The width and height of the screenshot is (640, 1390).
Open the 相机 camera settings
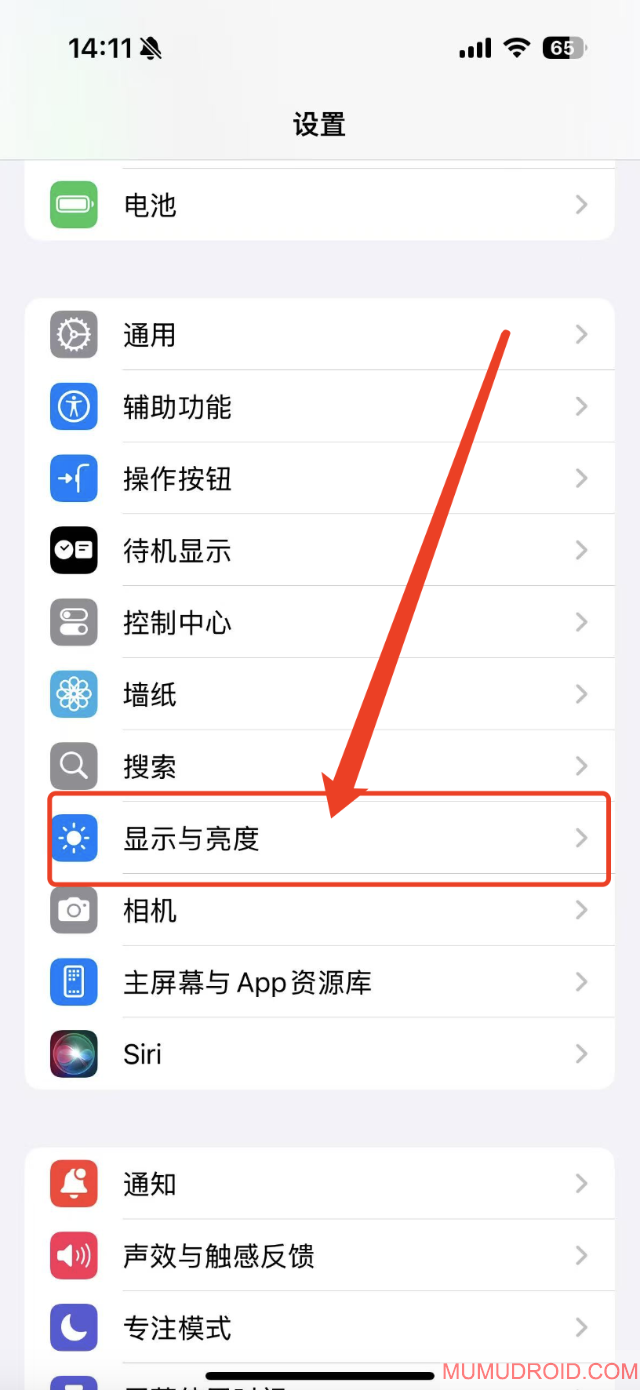pos(320,911)
